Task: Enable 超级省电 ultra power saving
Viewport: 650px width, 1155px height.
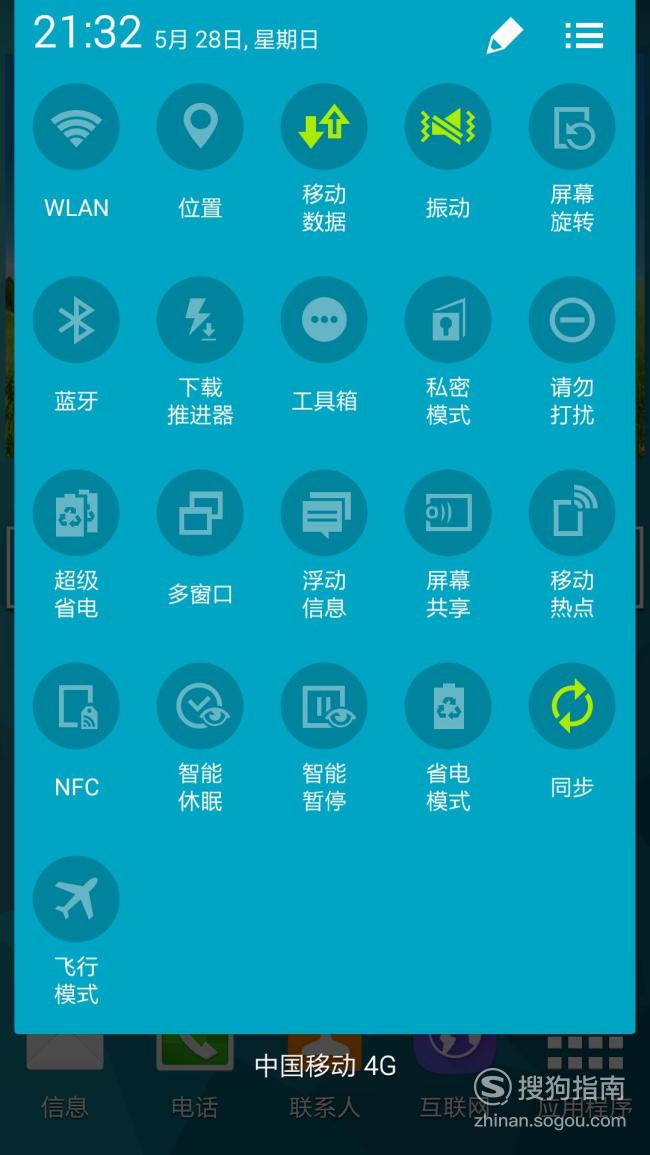Action: click(76, 513)
